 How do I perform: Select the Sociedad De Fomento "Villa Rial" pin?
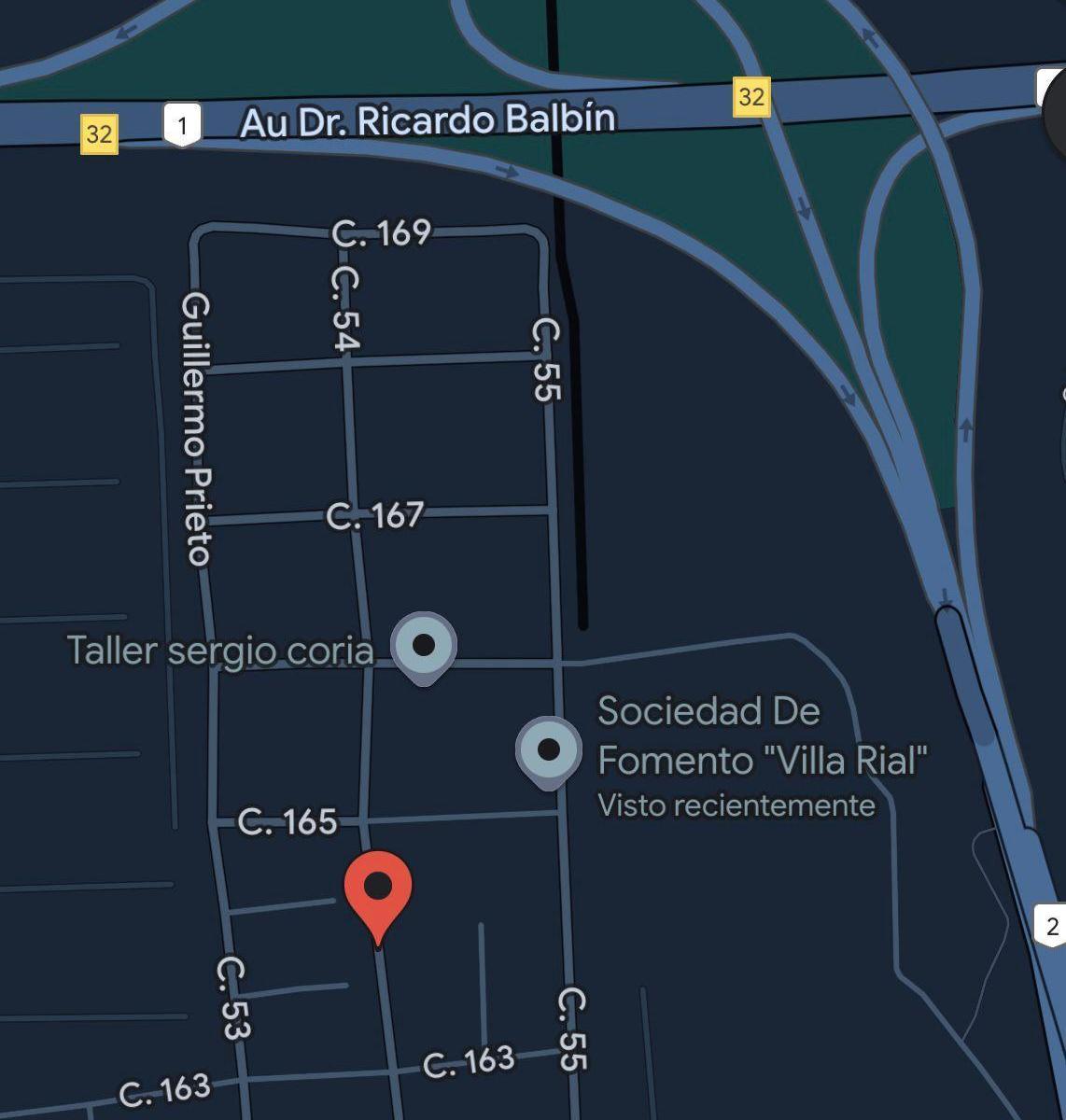[549, 750]
